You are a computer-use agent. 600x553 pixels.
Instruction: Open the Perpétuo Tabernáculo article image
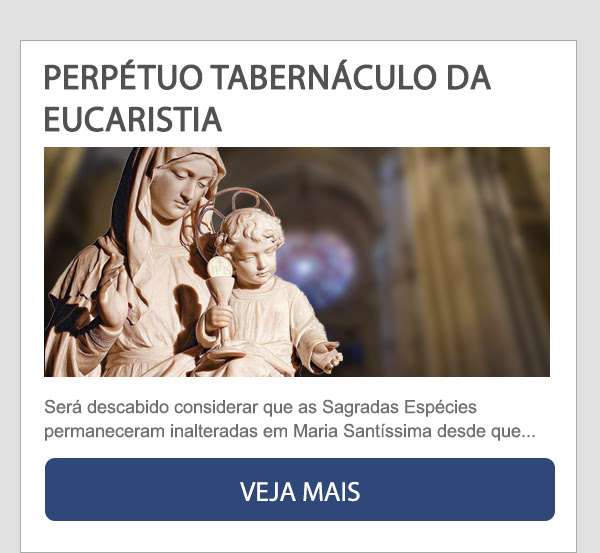tap(297, 262)
